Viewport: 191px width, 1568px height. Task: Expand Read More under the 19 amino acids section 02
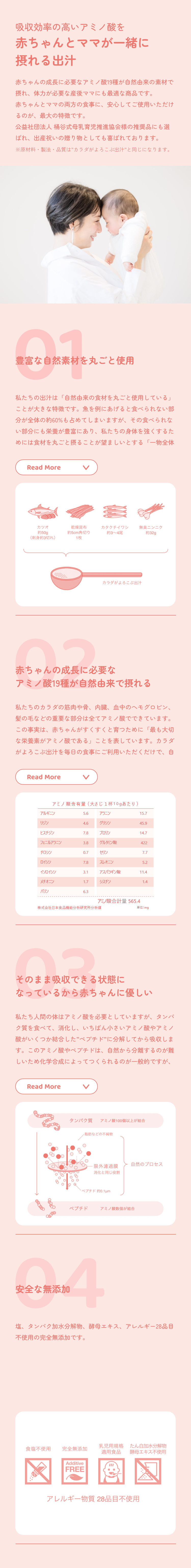point(56,777)
